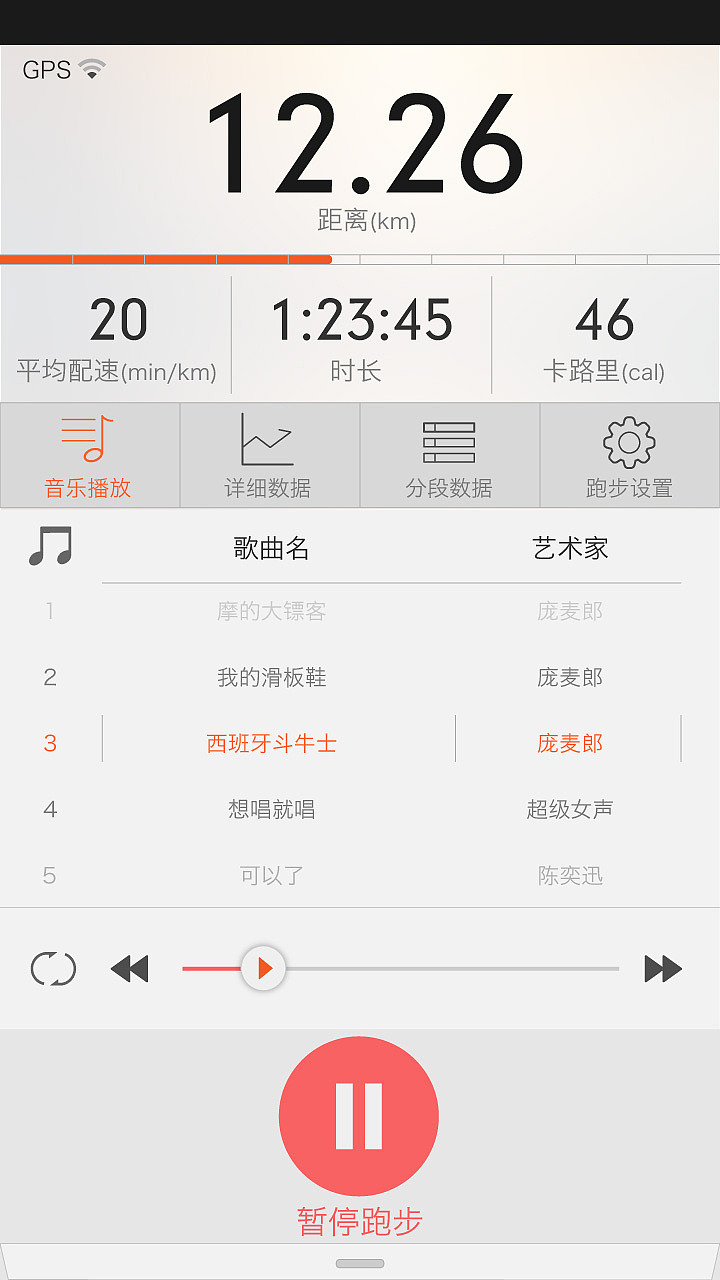This screenshot has height=1280, width=720.
Task: Click the music note icon above the playlist
Action: [x=50, y=547]
